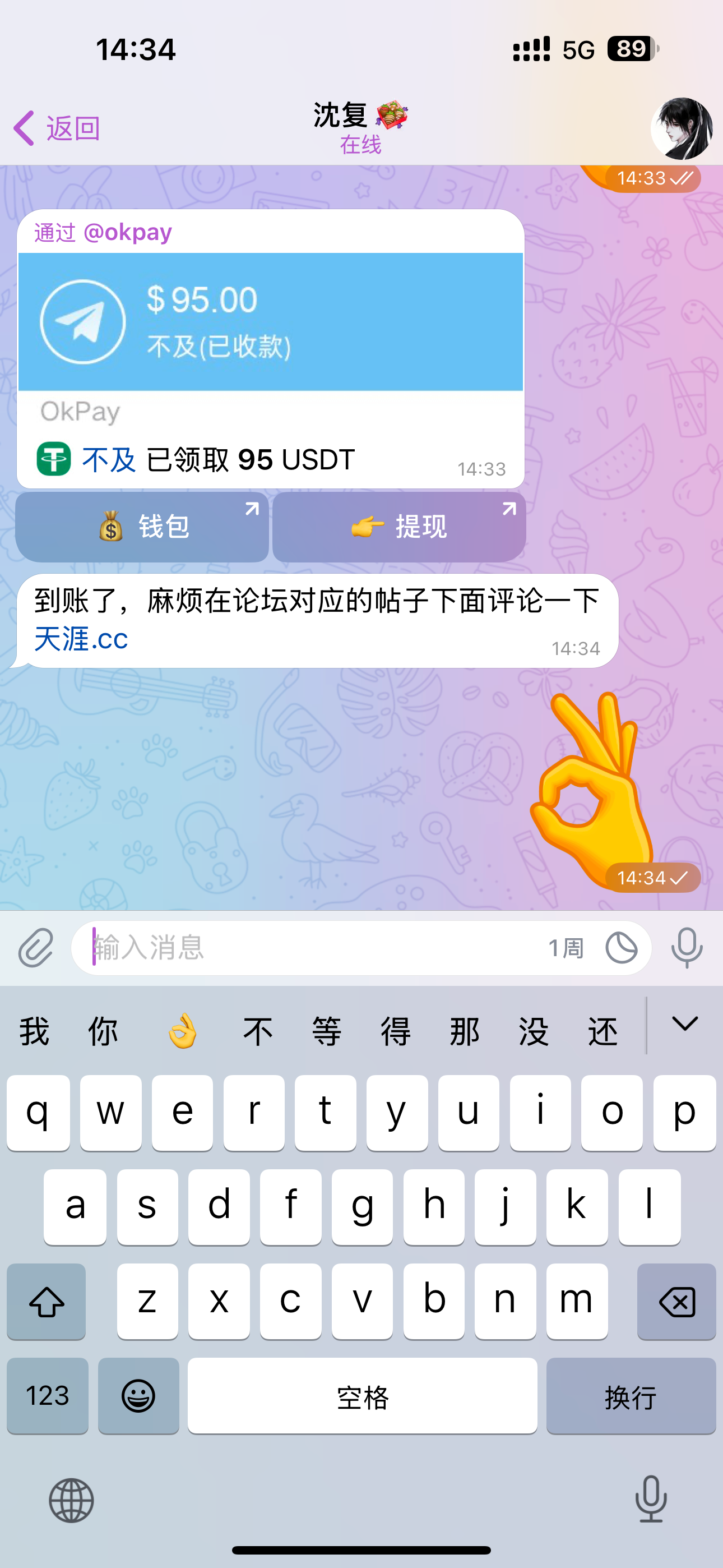Open the $95.00 OkPay payment card
Screen dimensions: 723x1568
pos(271,322)
